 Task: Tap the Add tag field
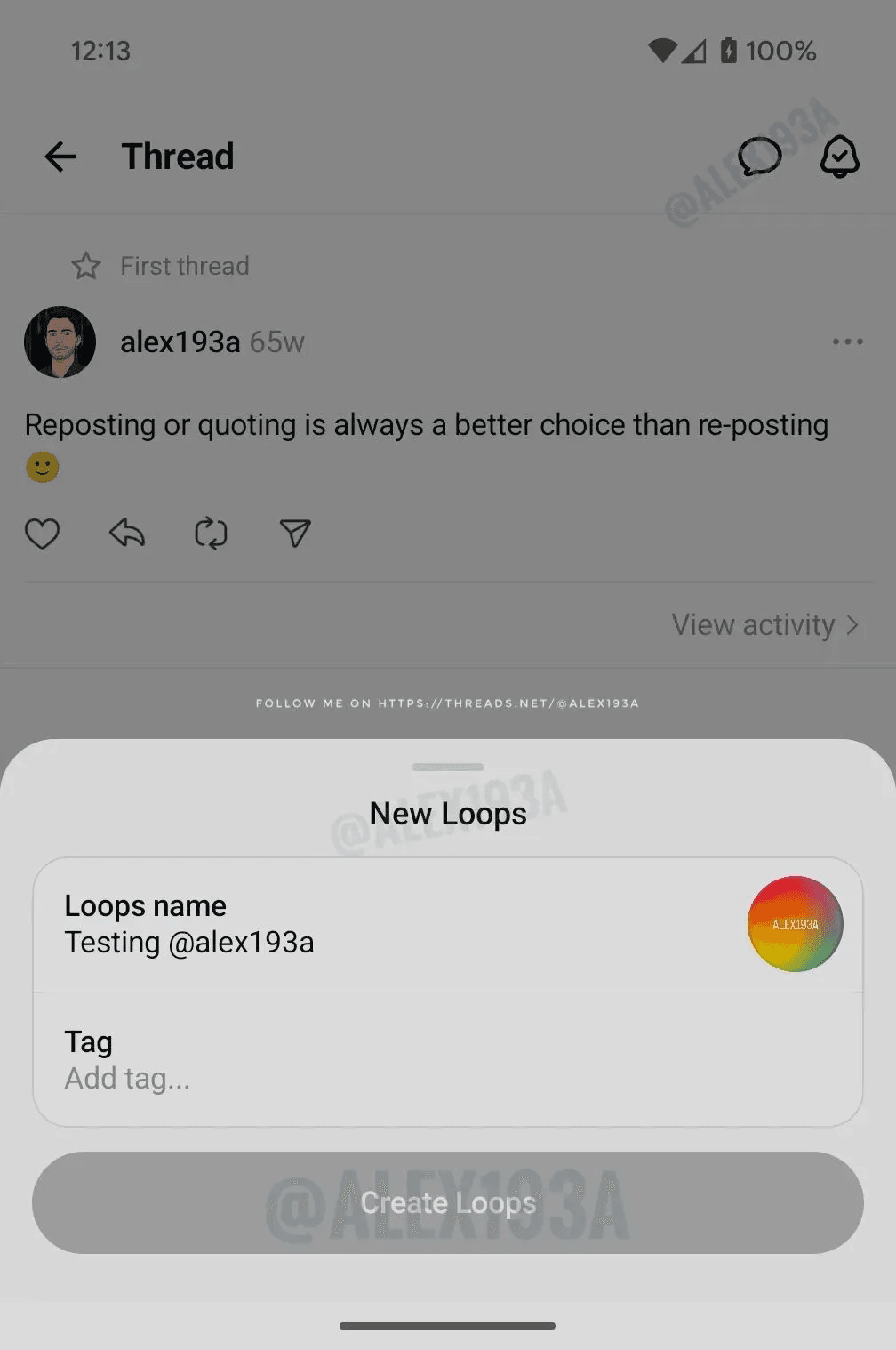click(356, 1061)
